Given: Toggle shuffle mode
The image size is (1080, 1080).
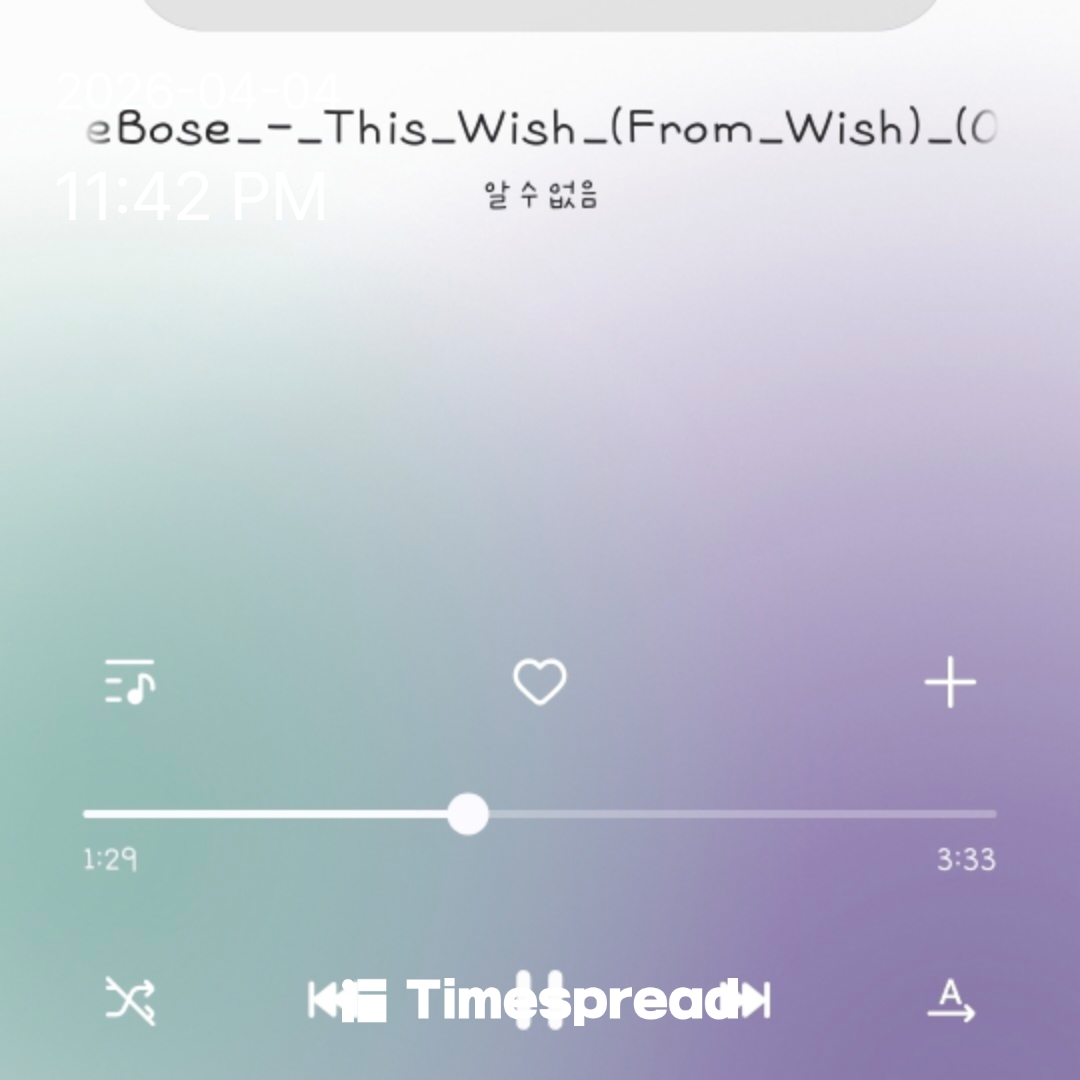Looking at the screenshot, I should (x=131, y=1000).
